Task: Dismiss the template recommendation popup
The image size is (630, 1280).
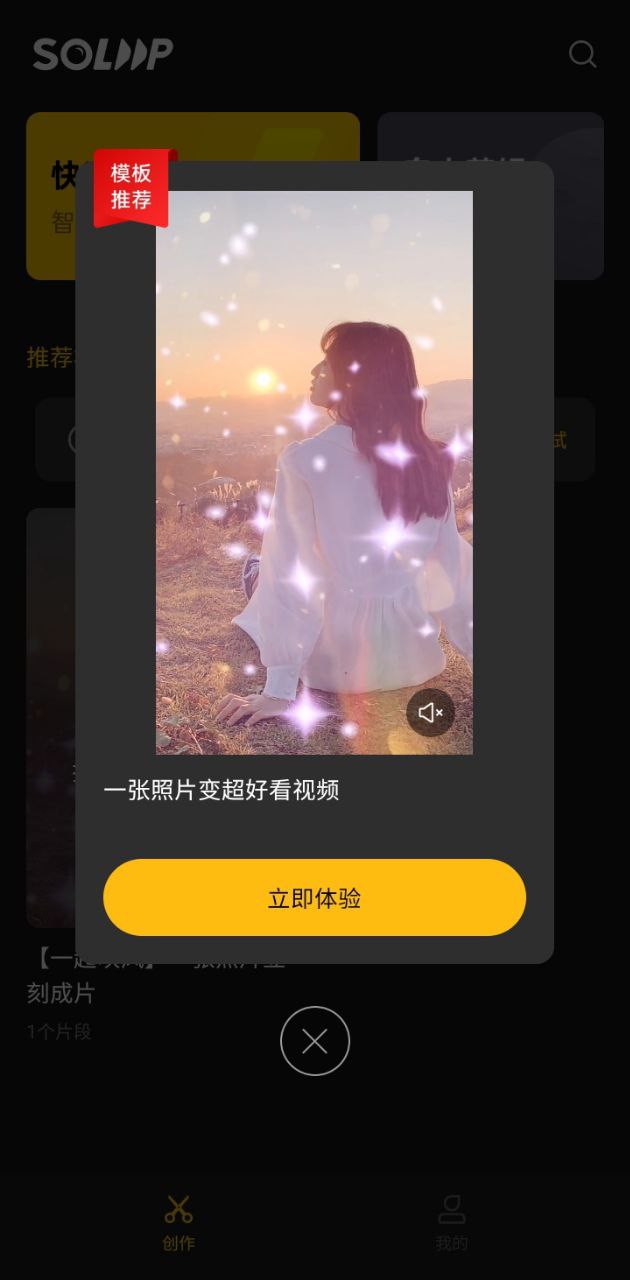Action: pyautogui.click(x=315, y=1041)
